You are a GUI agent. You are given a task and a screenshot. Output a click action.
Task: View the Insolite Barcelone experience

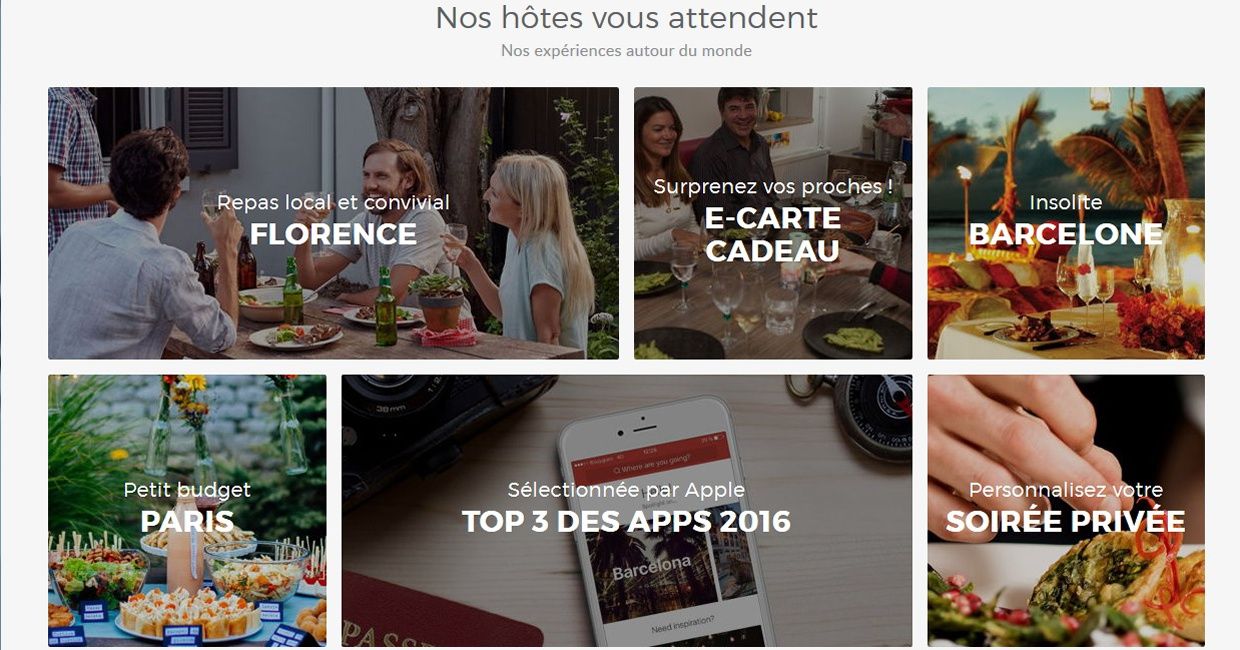[1065, 223]
